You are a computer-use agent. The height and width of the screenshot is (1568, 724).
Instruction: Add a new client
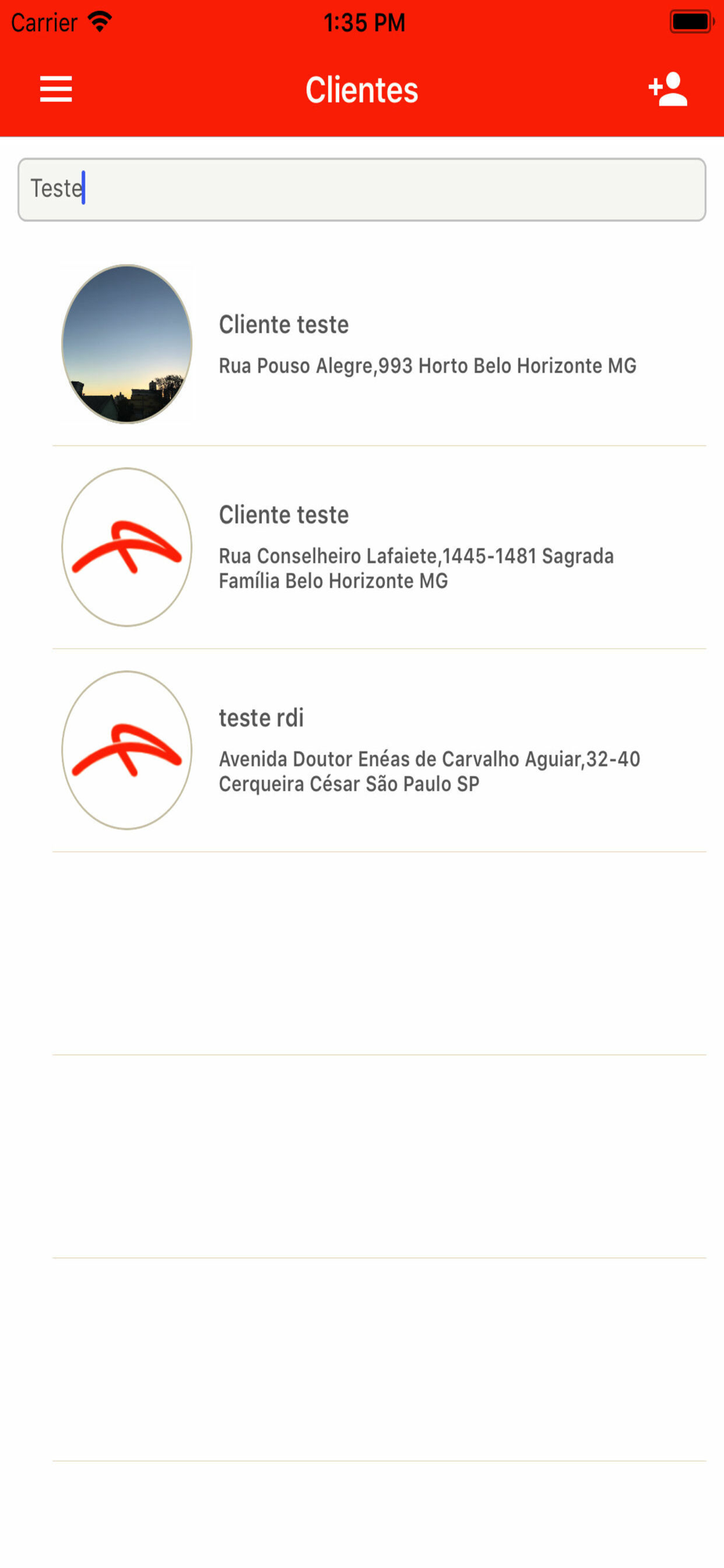point(668,89)
